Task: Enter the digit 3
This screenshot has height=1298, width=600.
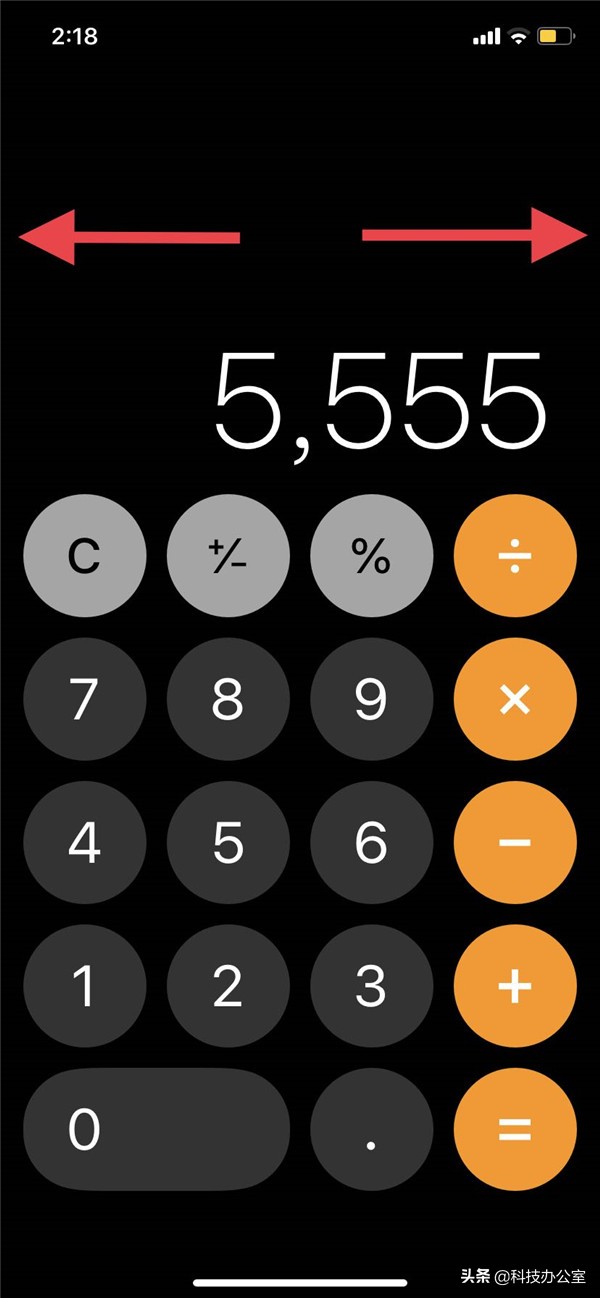Action: tap(371, 986)
